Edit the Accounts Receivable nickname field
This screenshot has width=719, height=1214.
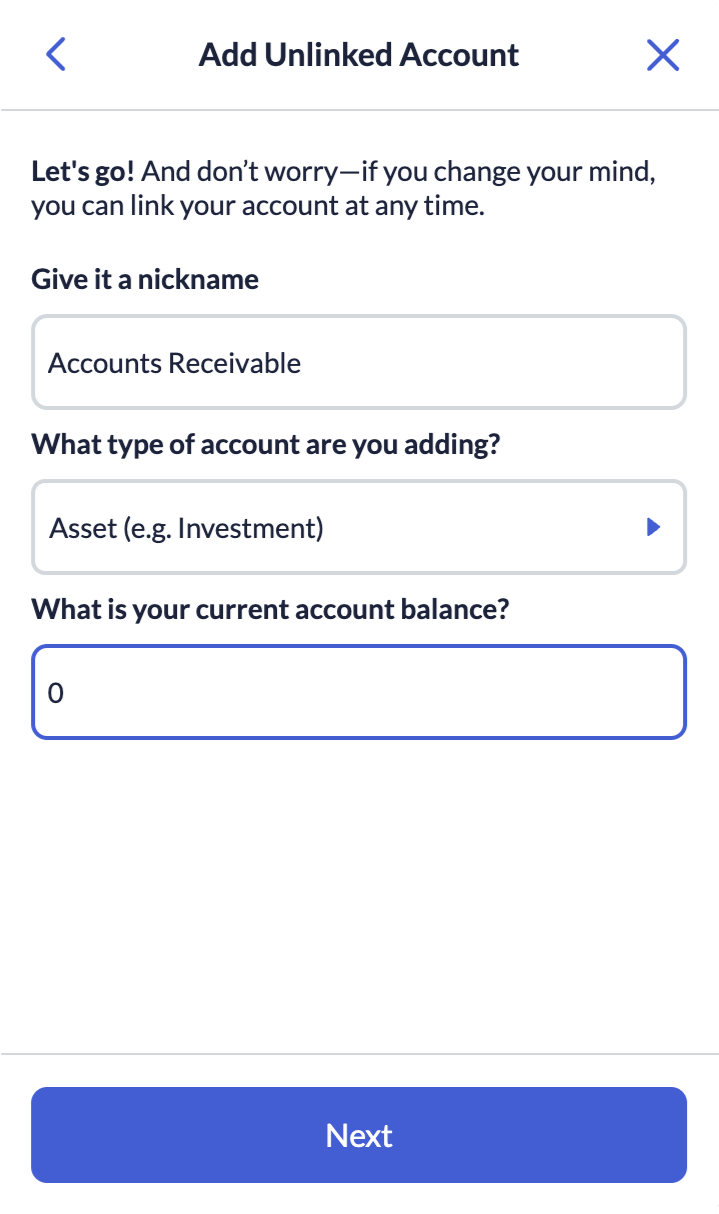[359, 362]
